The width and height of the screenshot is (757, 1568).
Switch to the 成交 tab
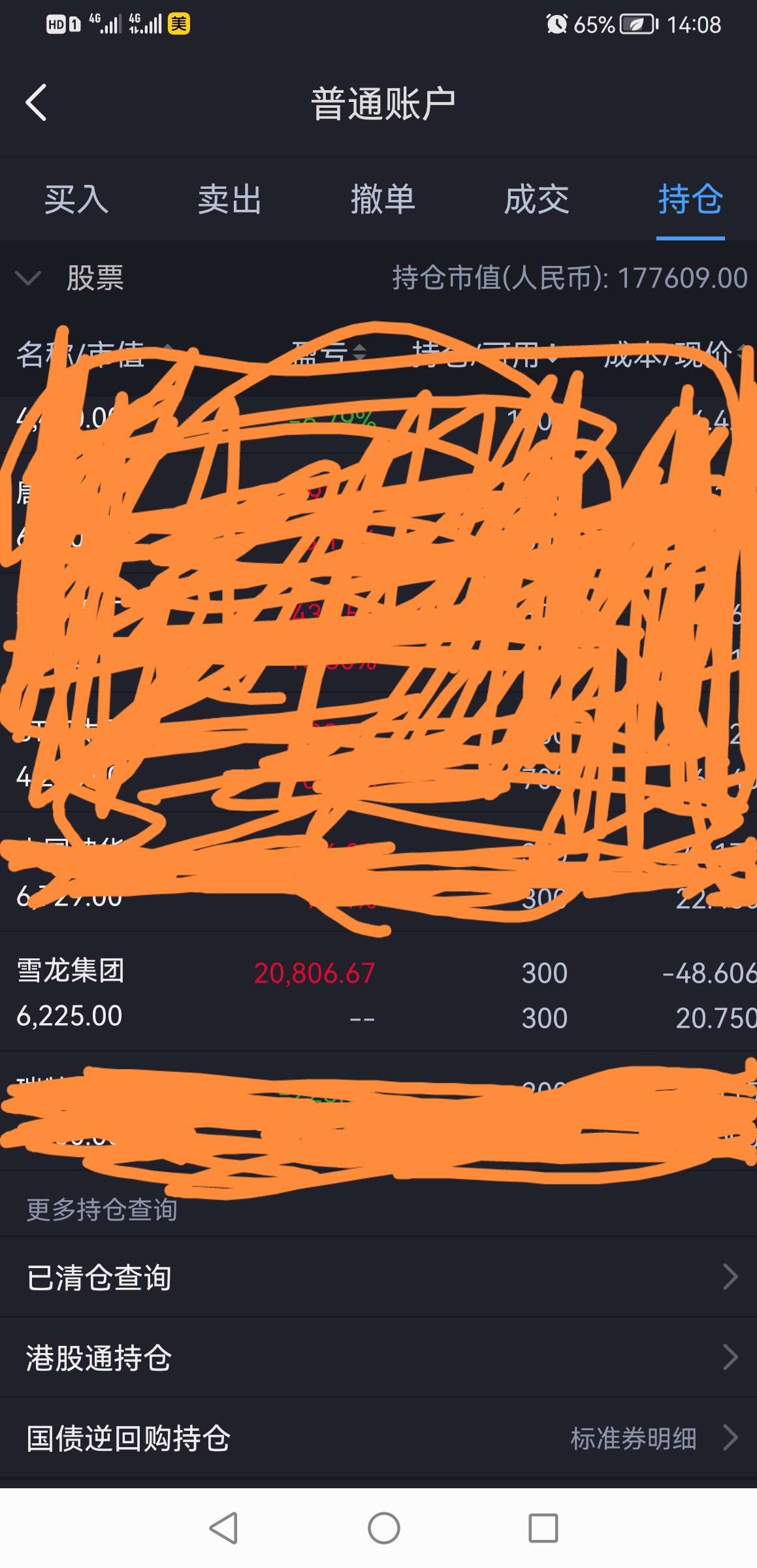coord(538,201)
